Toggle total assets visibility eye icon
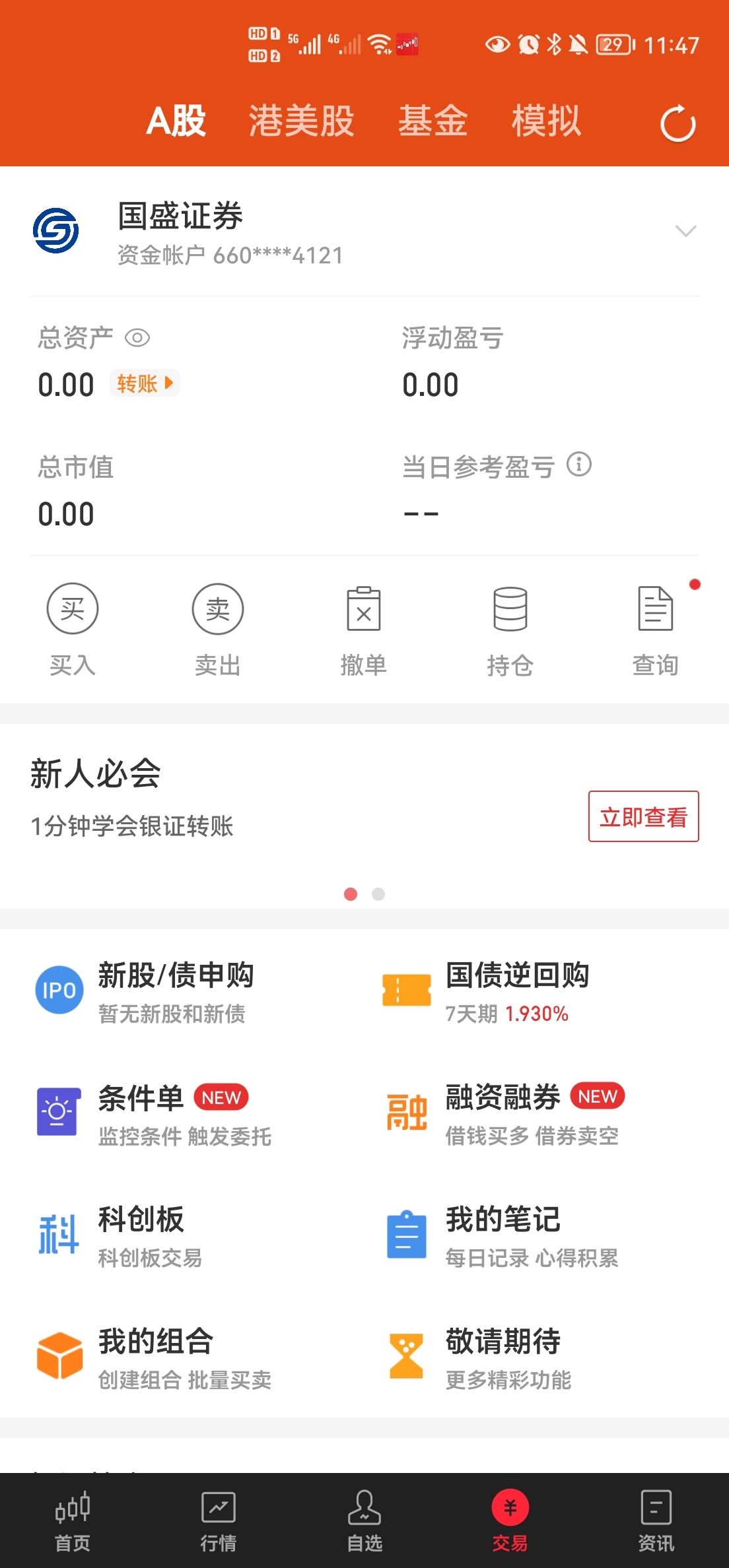The height and width of the screenshot is (1568, 729). click(x=137, y=338)
